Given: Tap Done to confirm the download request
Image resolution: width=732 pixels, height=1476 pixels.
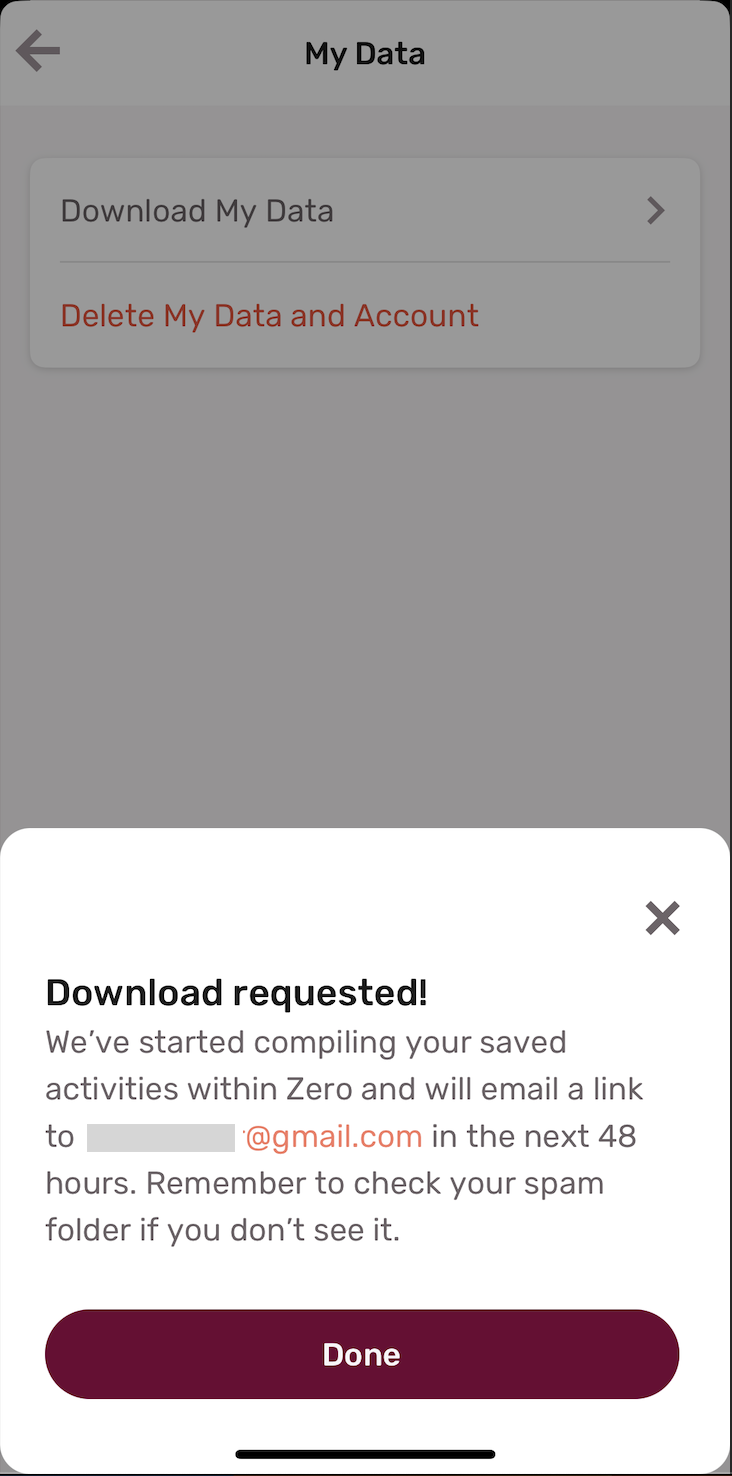Looking at the screenshot, I should (x=361, y=1354).
